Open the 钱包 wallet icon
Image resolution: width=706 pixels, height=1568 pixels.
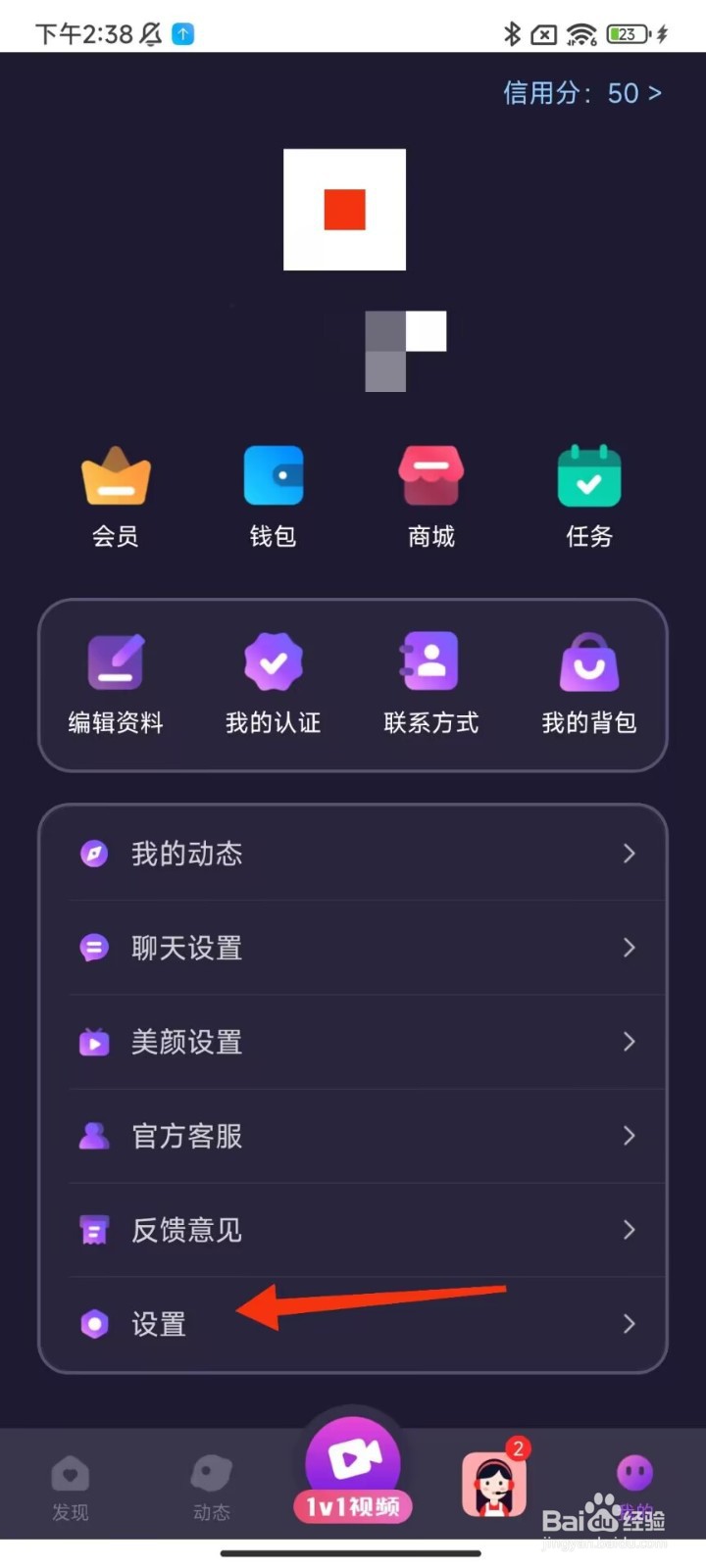(x=273, y=495)
